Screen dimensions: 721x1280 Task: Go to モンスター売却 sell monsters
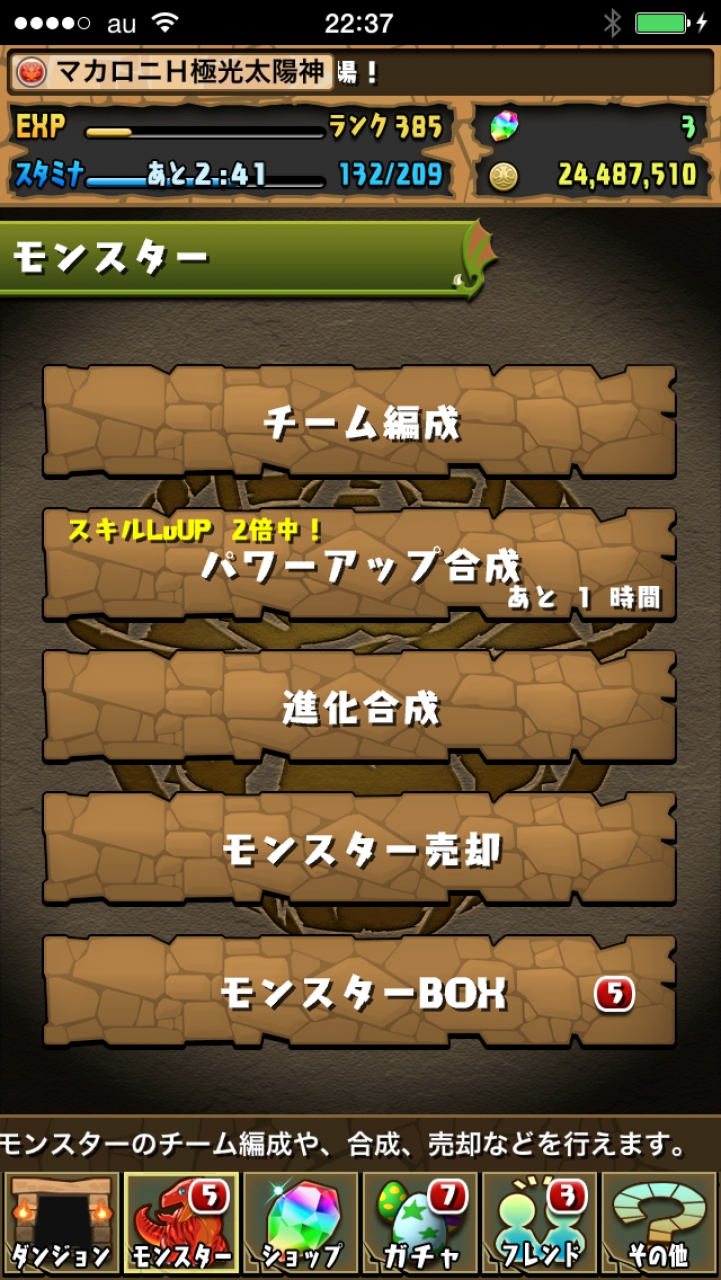(359, 850)
